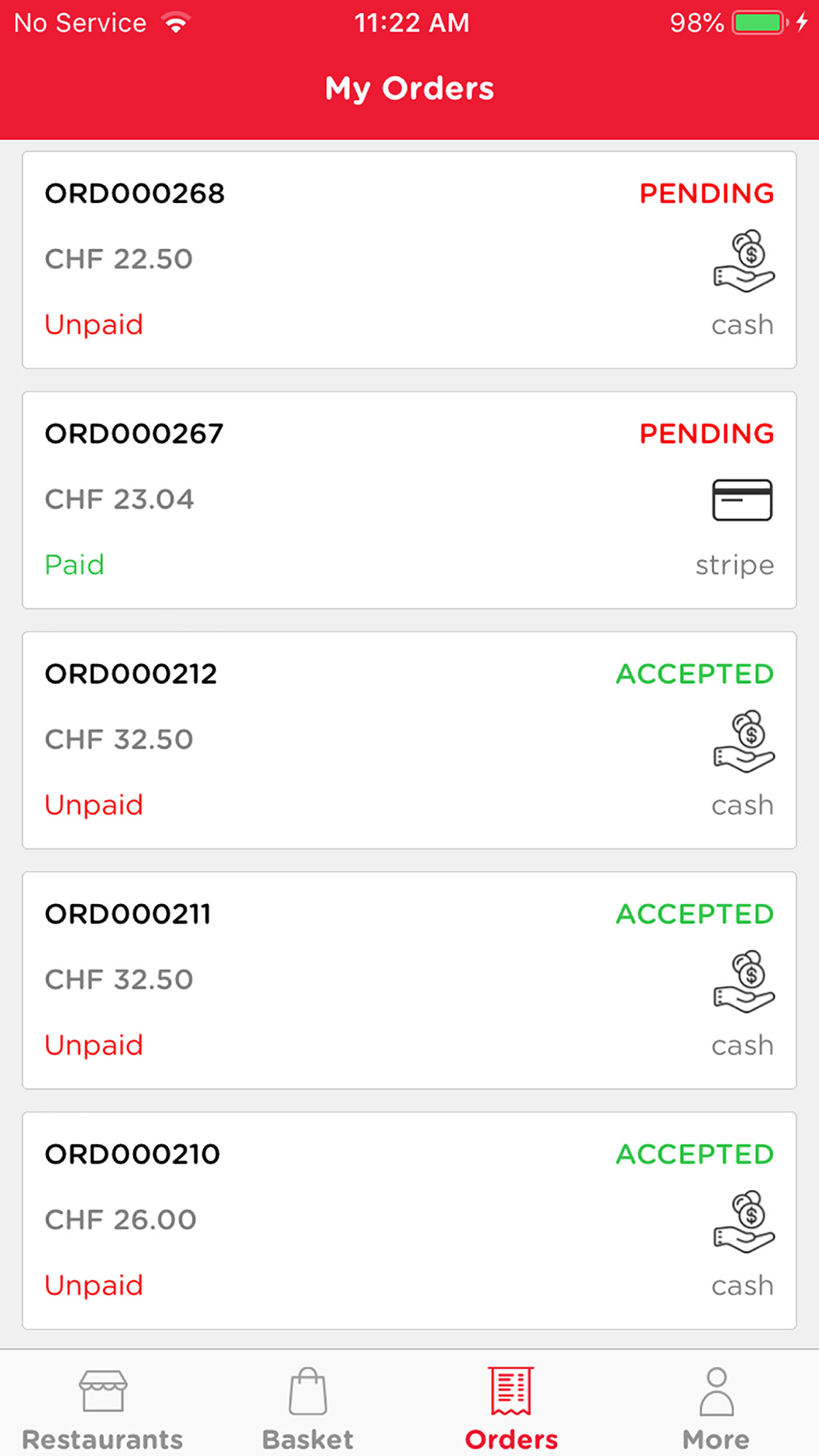Open order ORD000210 for CHF 26.00
Viewport: 819px width, 1456px height.
click(409, 1220)
